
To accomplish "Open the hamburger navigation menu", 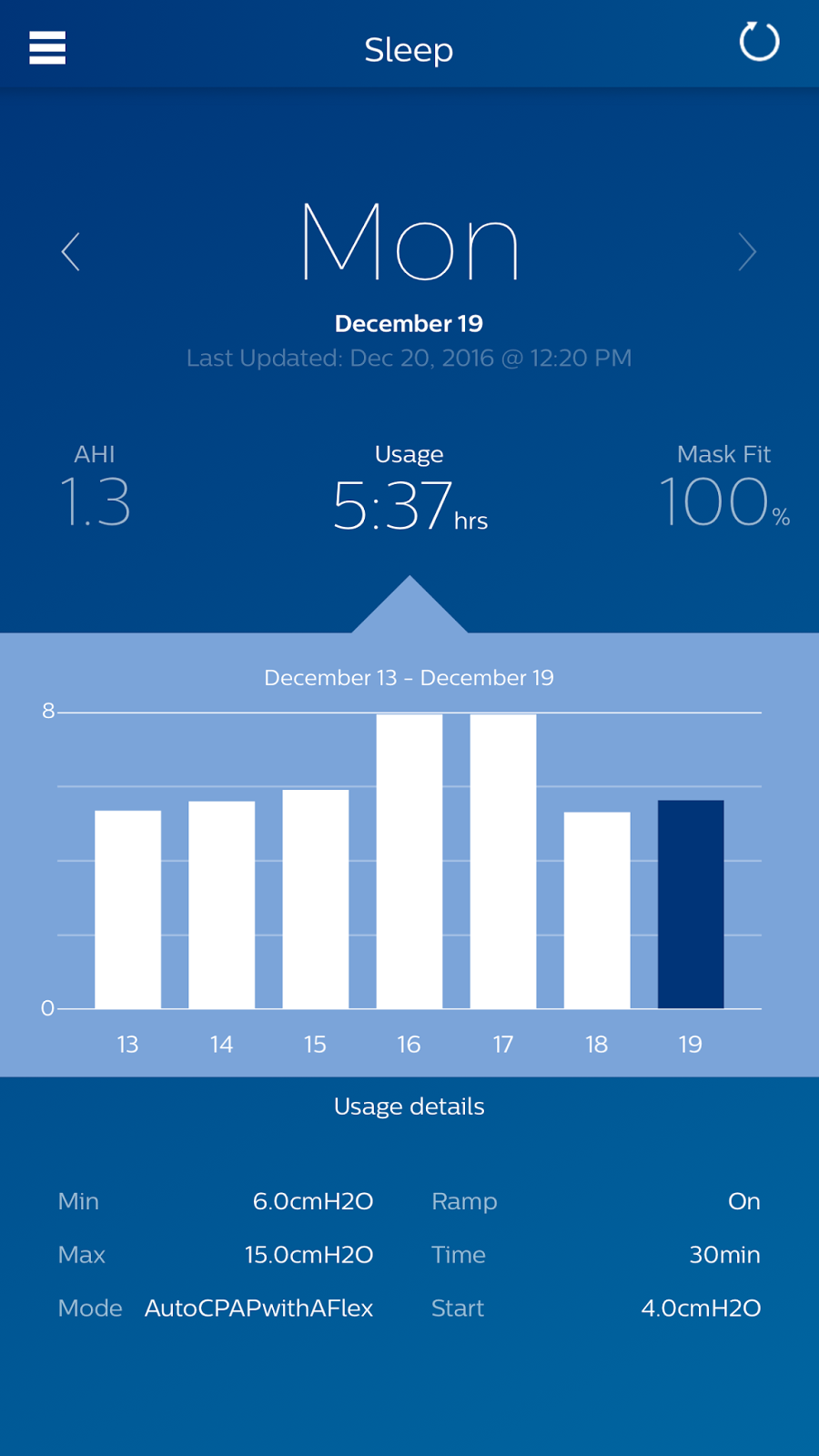I will point(46,47).
